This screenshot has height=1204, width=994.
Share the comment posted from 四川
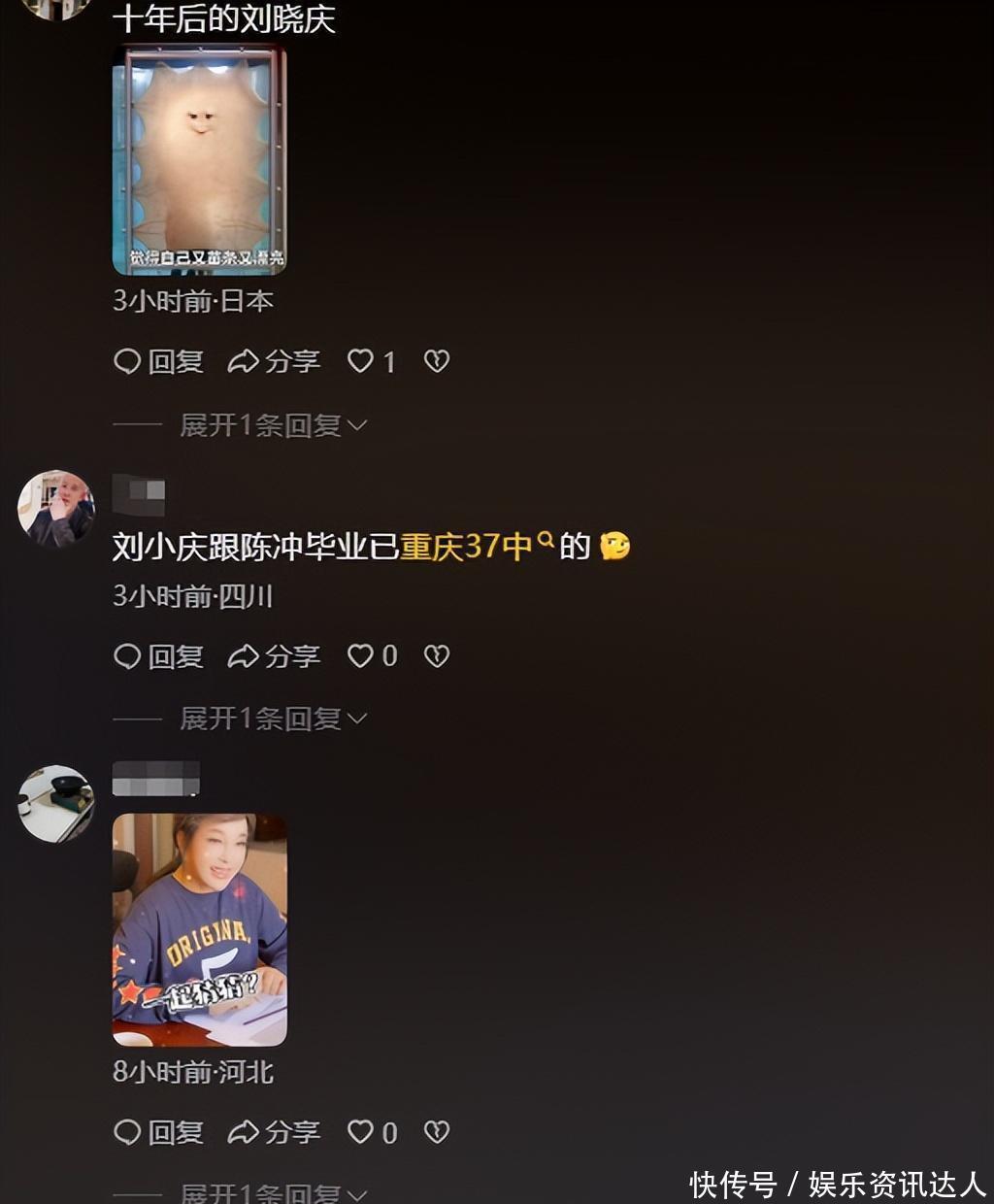274,657
